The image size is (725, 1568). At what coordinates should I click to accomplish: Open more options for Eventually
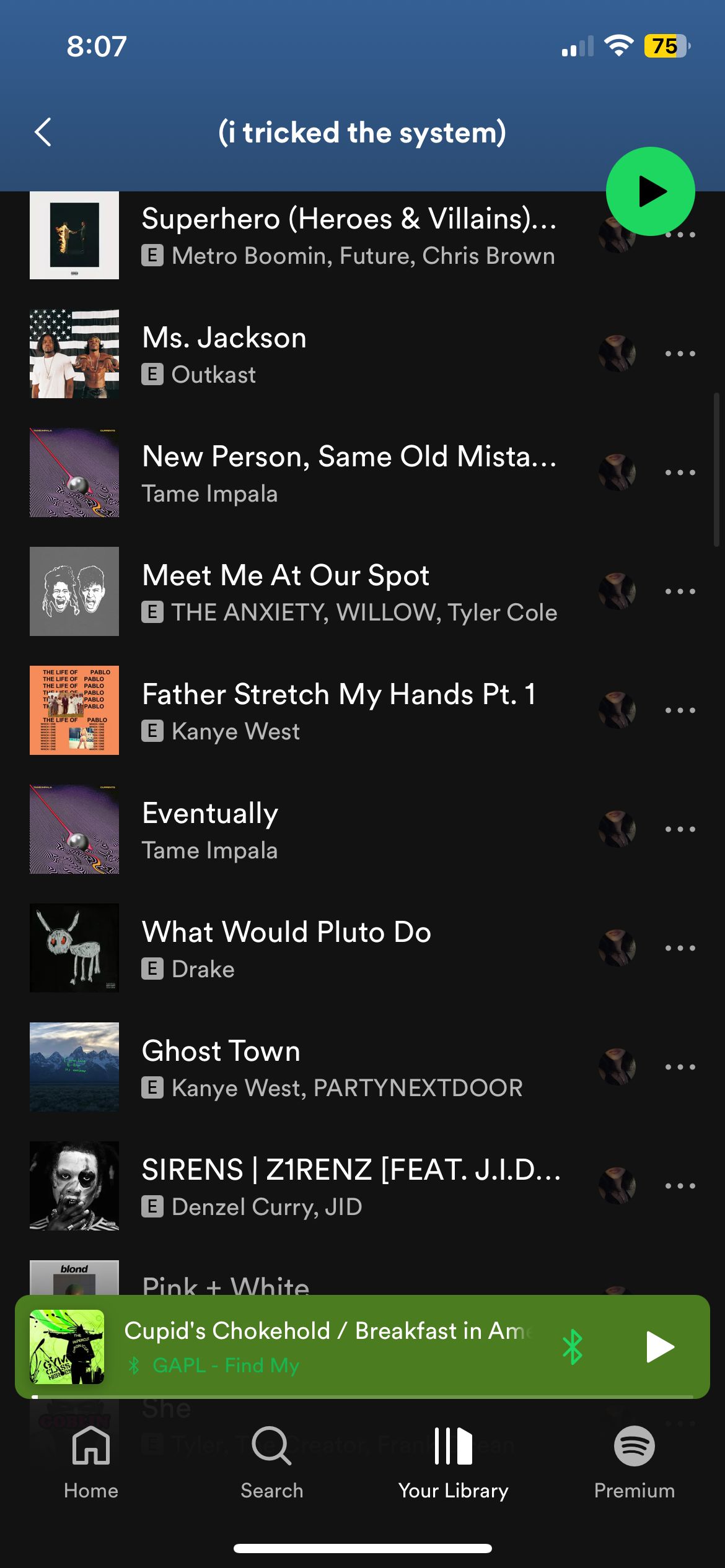click(680, 830)
